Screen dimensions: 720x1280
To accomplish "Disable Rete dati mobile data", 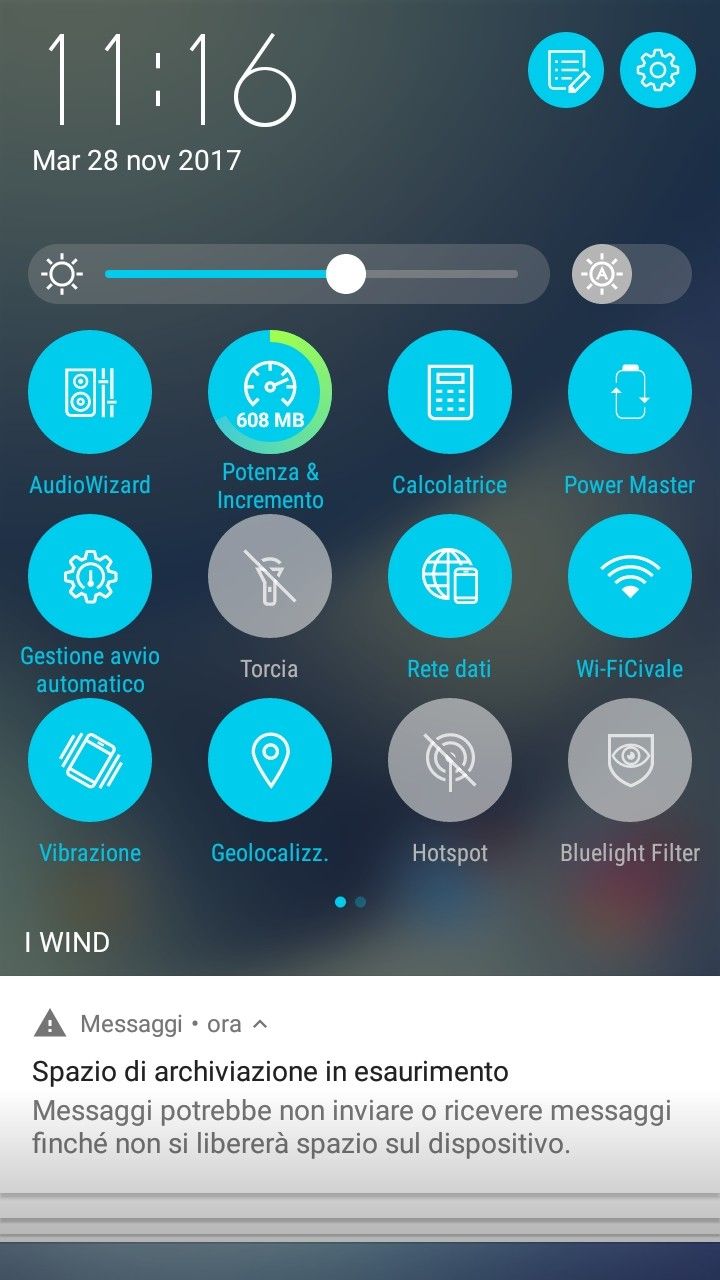I will 450,577.
